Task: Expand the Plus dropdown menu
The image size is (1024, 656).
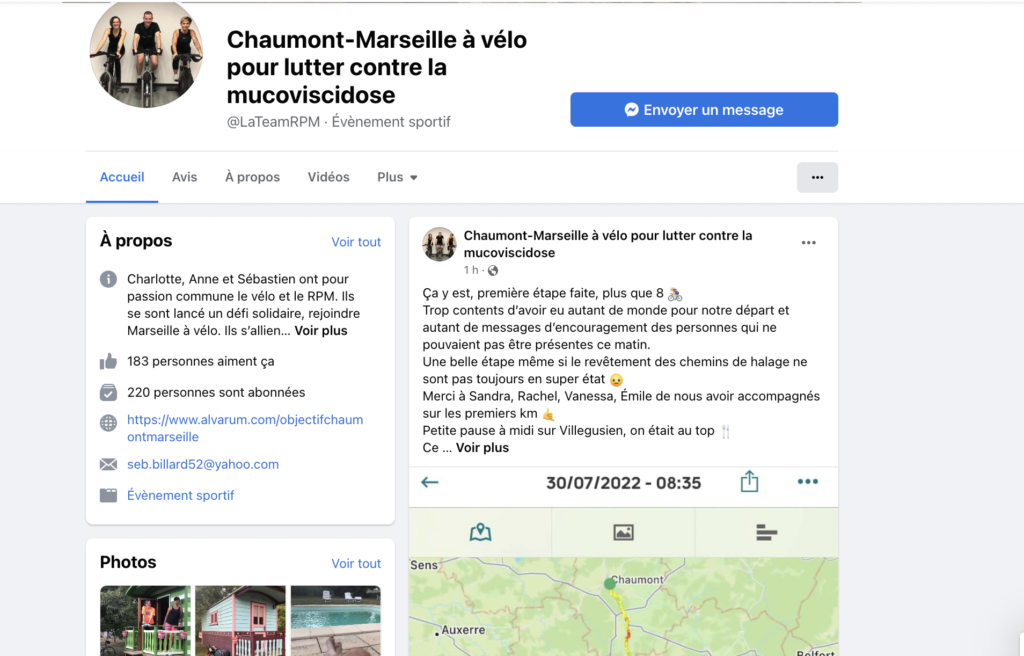Action: [x=397, y=177]
